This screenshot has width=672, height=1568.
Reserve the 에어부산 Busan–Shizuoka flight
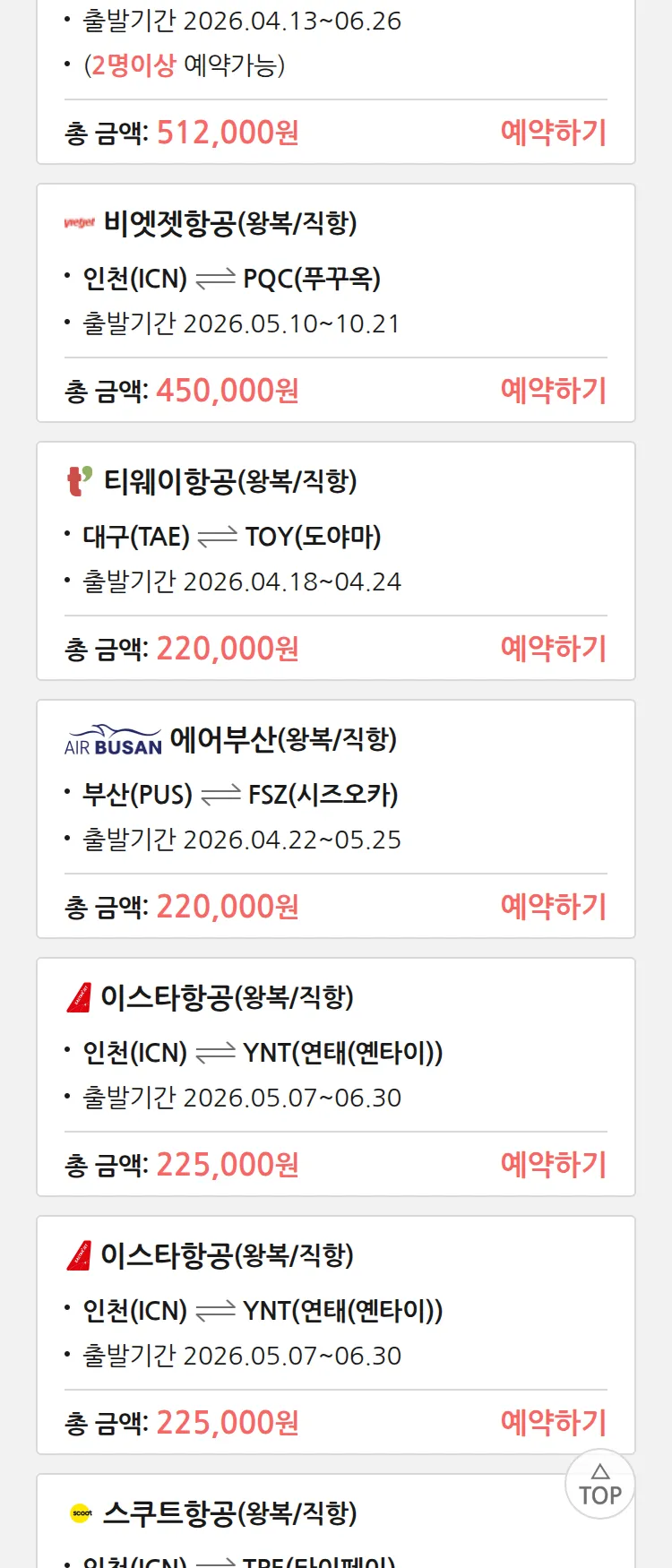tap(553, 907)
